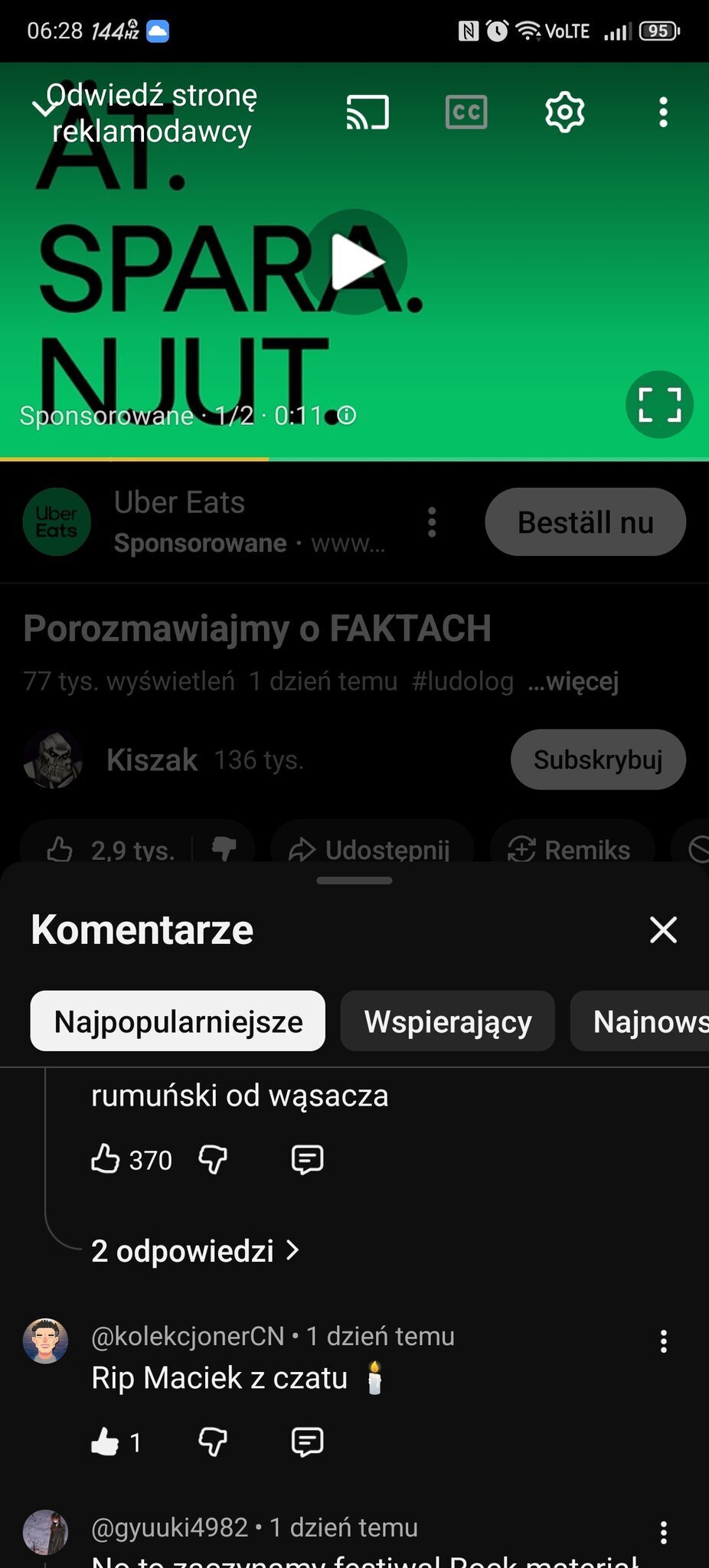Switch to Wspierający comments filter

pos(447,1021)
